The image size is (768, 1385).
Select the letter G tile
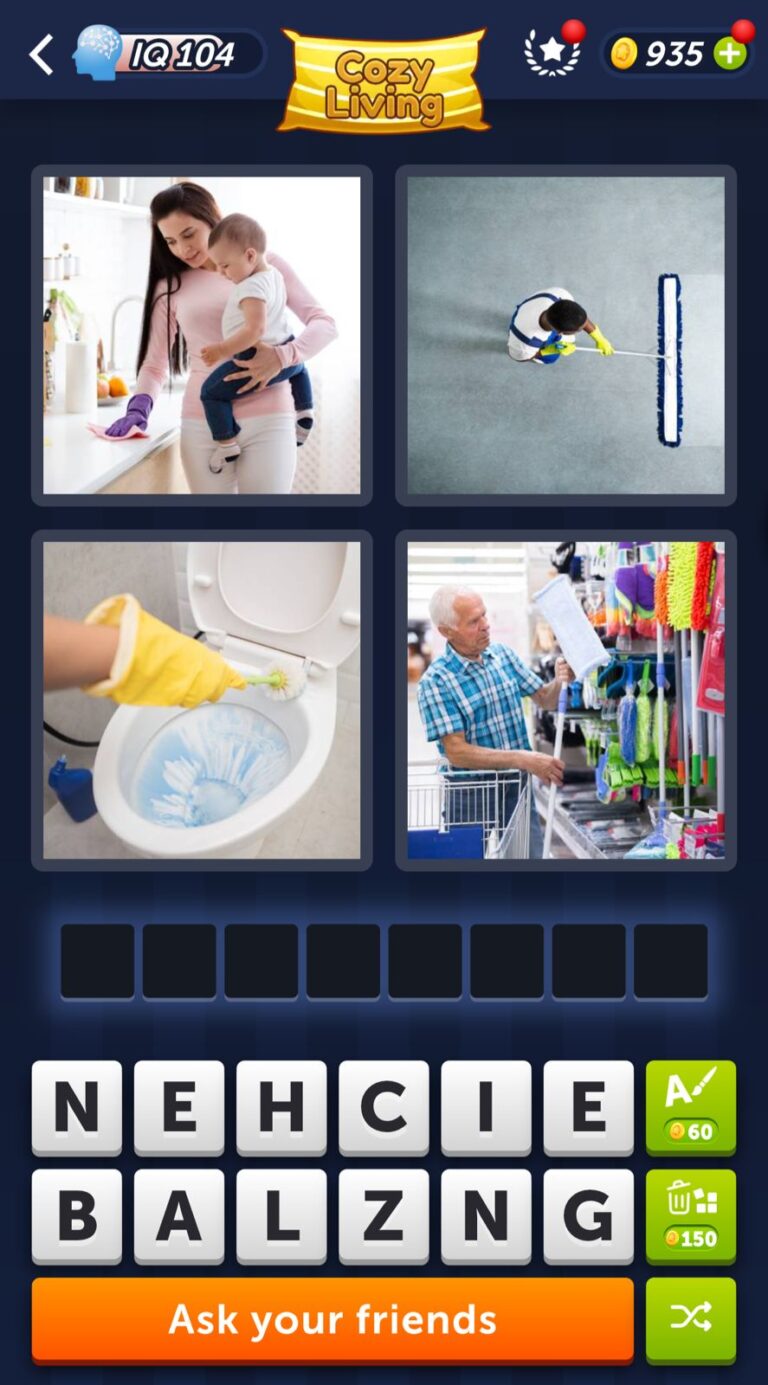pos(588,1216)
